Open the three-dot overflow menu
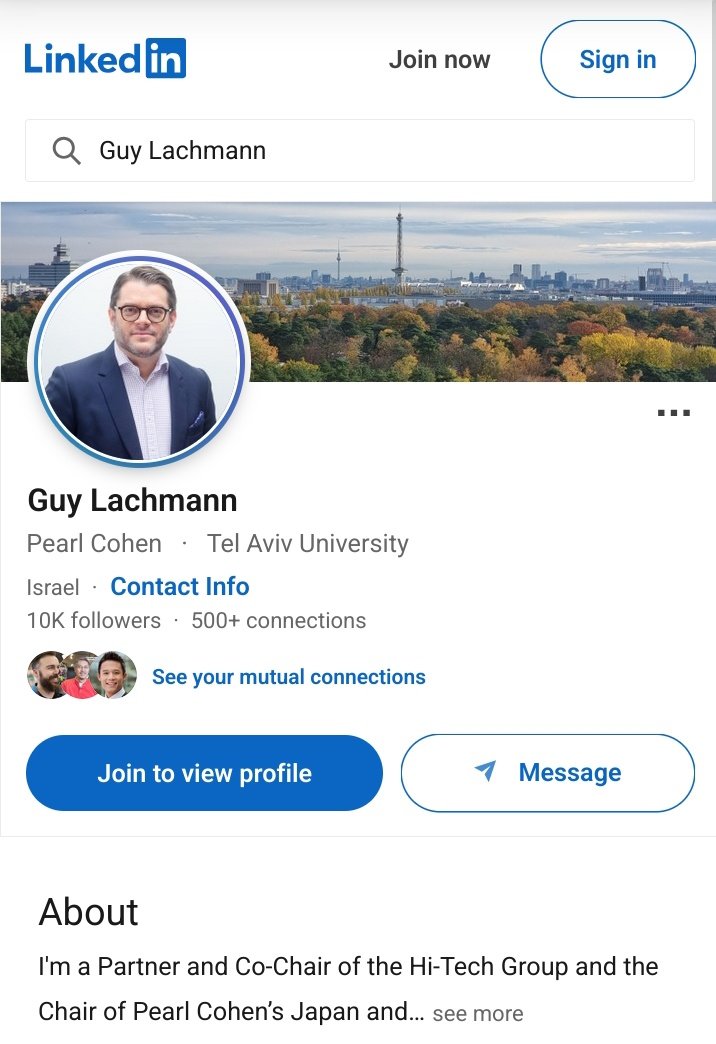The width and height of the screenshot is (716, 1044). pyautogui.click(x=673, y=413)
